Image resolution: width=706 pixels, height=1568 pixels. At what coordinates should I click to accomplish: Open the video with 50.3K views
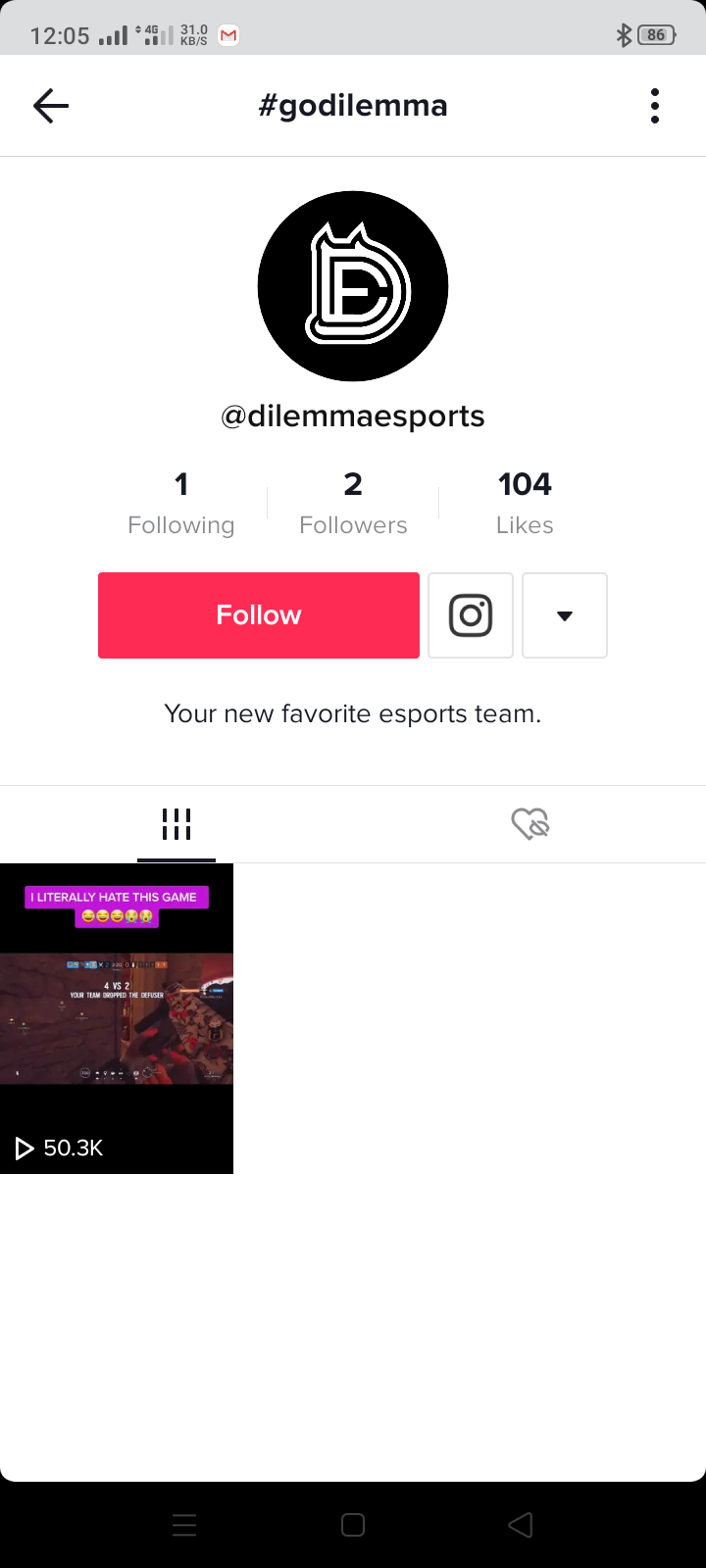click(x=117, y=1018)
